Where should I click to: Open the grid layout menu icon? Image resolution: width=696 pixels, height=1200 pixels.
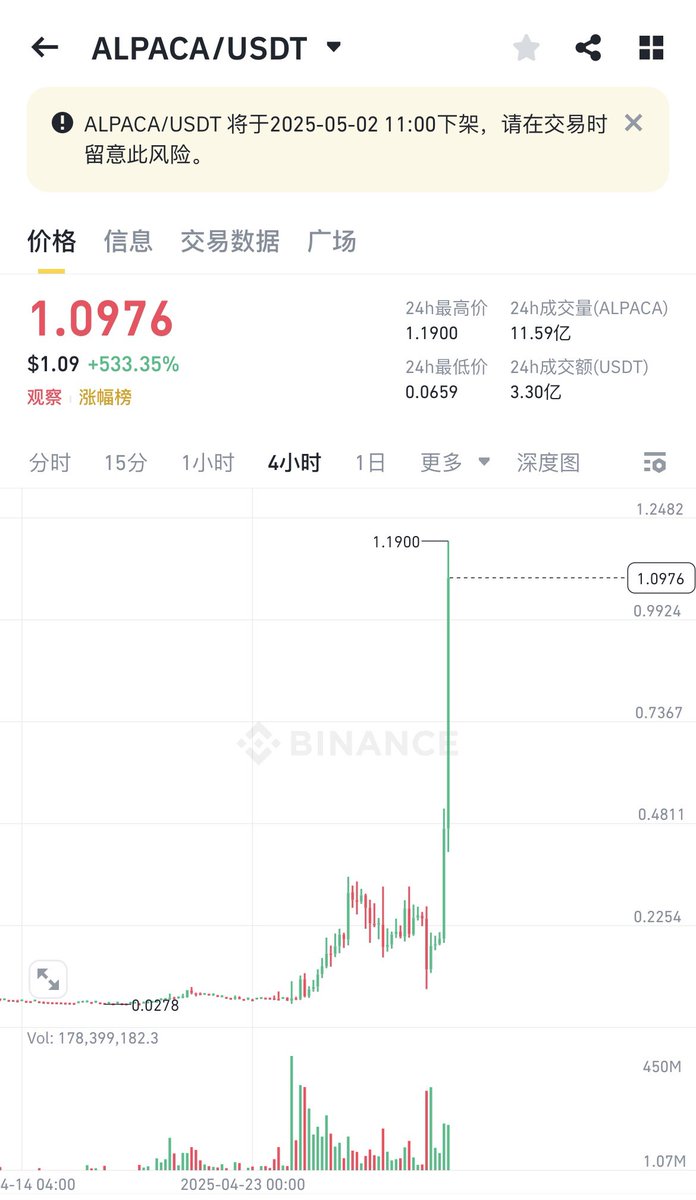tap(651, 47)
